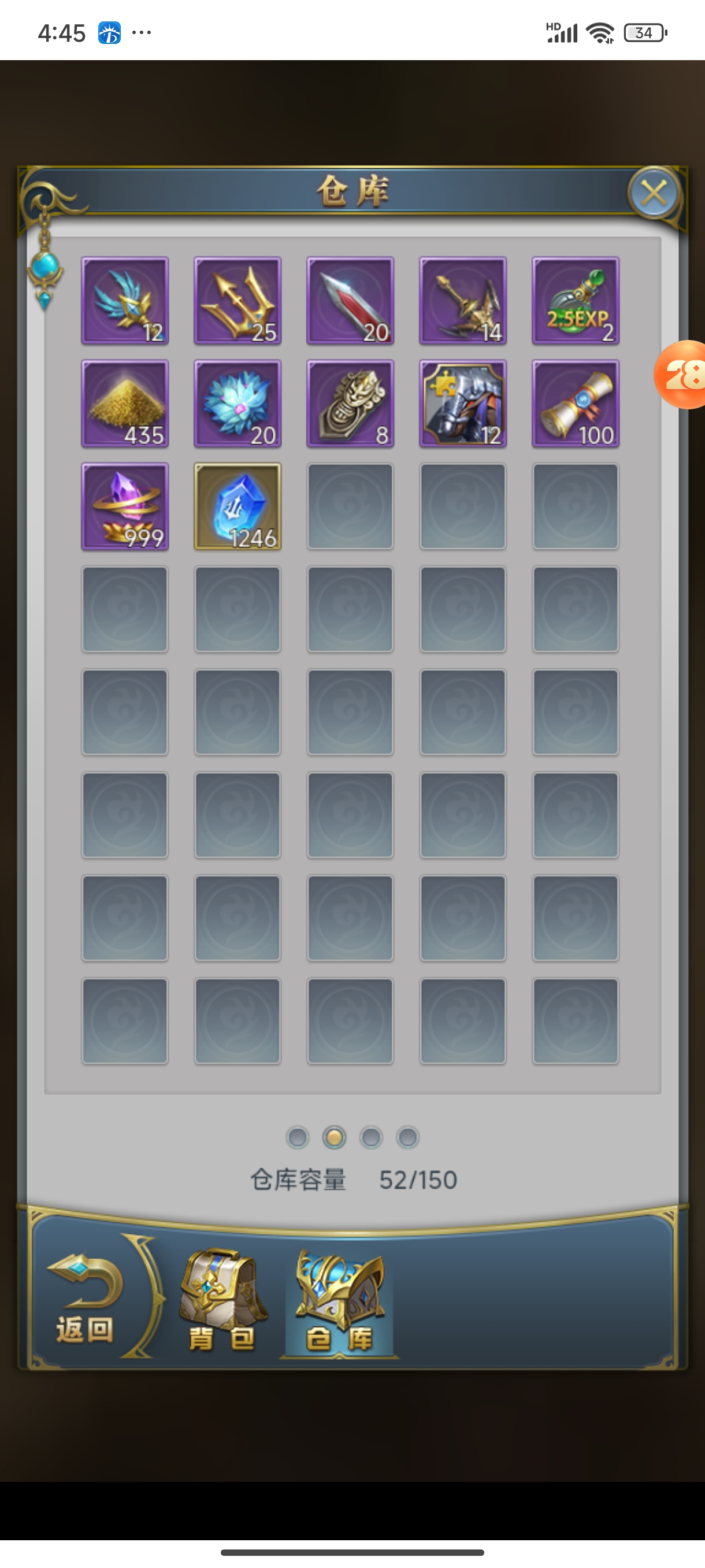Jump to the fourth warehouse page dot

(x=407, y=1137)
